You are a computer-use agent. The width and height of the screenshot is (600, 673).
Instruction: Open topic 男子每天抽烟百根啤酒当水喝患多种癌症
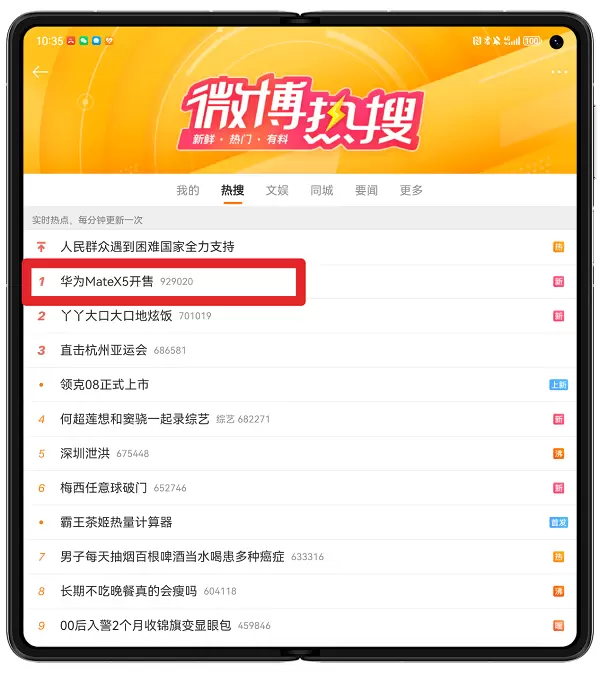pos(172,557)
